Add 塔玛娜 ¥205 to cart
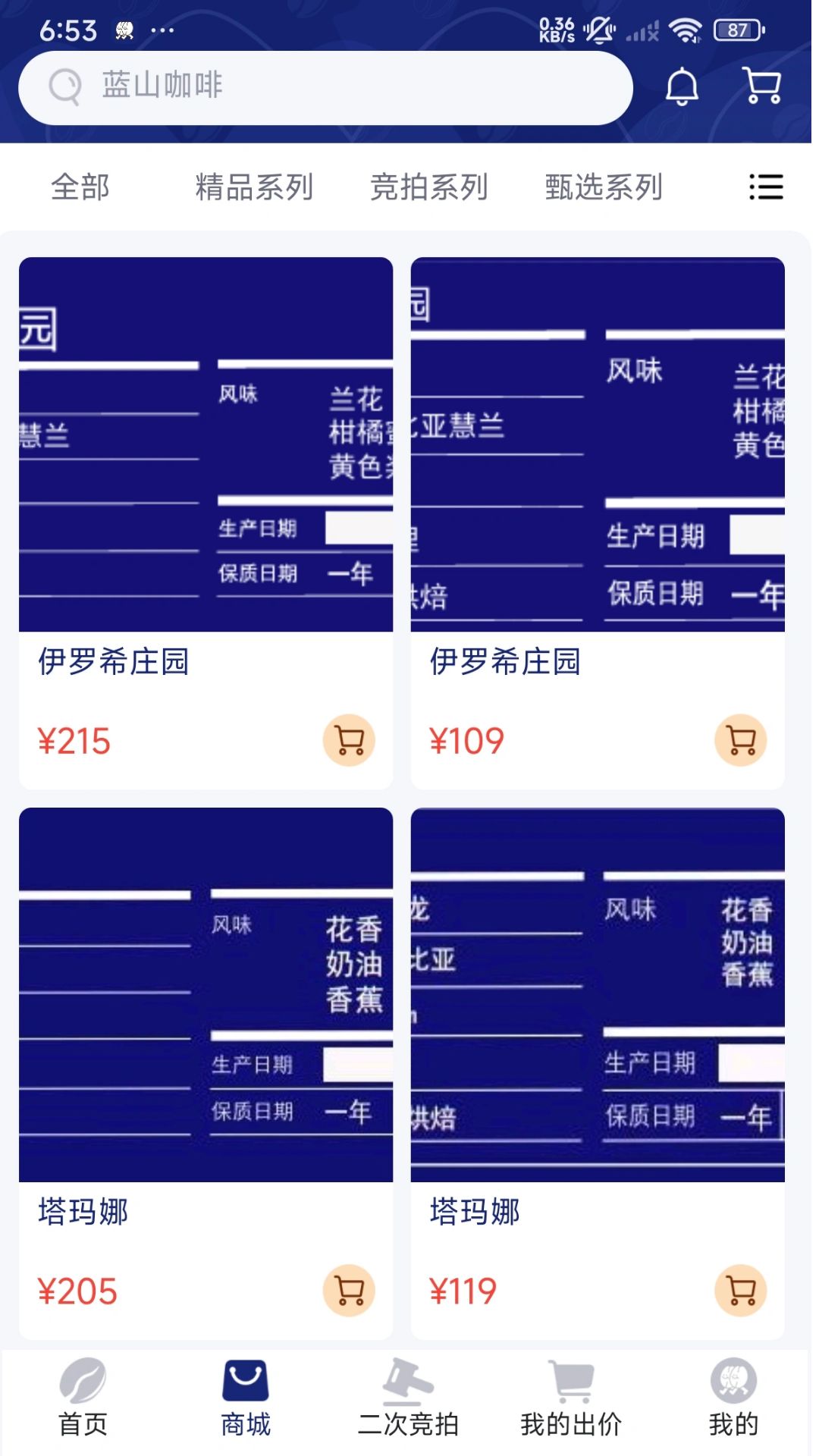Screen dimensions: 819x1456 pyautogui.click(x=349, y=1291)
